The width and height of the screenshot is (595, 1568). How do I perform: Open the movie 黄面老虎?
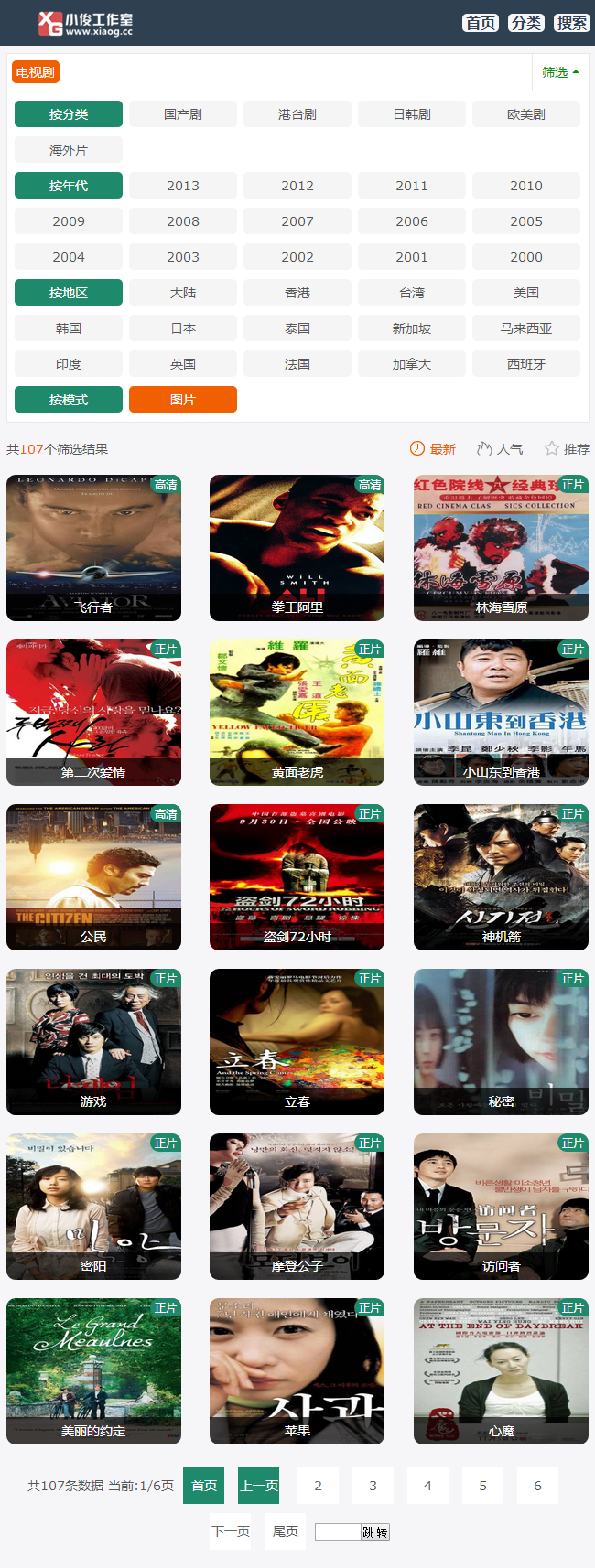[297, 712]
